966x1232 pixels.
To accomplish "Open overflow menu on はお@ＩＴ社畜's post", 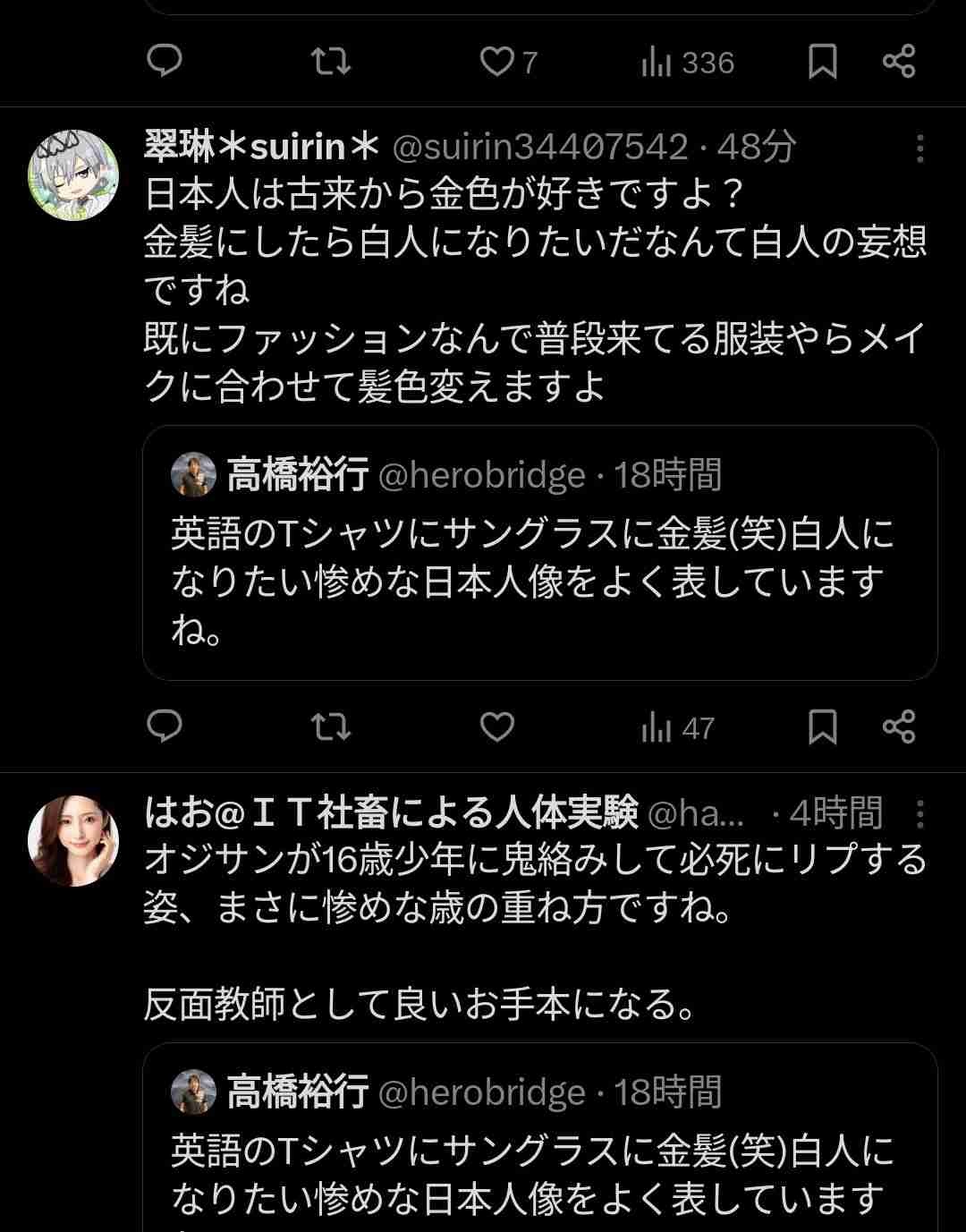I will click(919, 814).
